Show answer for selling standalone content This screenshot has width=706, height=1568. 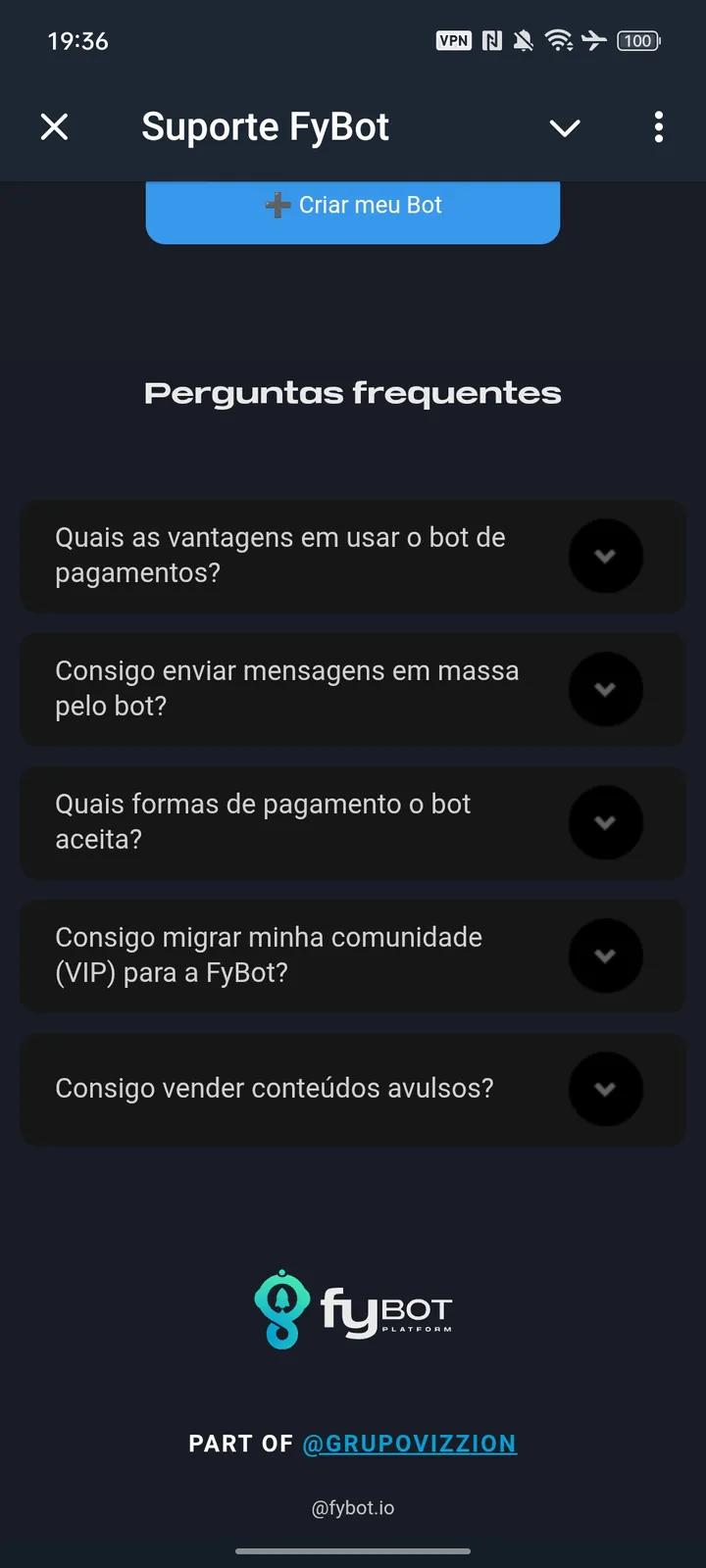pyautogui.click(x=605, y=1089)
